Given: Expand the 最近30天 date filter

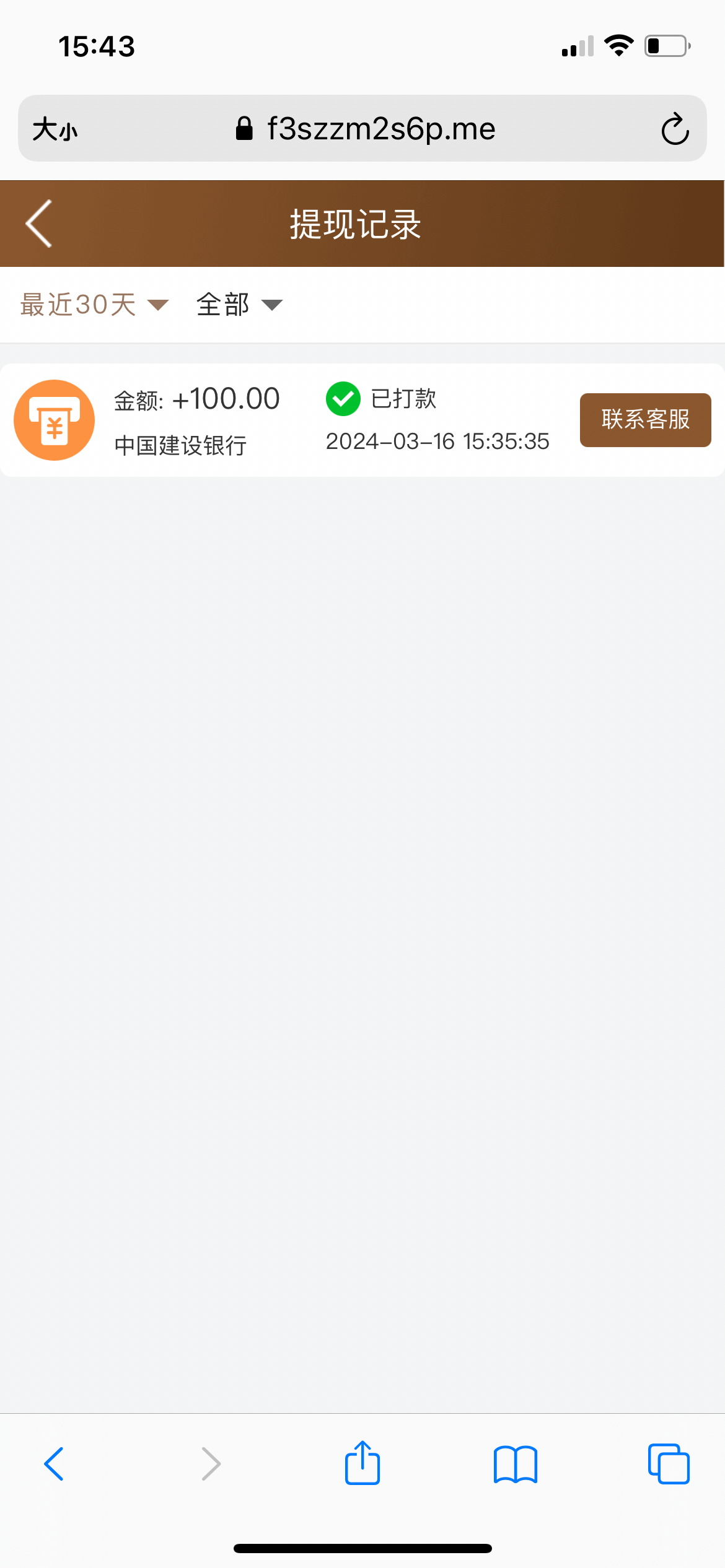Looking at the screenshot, I should (94, 305).
